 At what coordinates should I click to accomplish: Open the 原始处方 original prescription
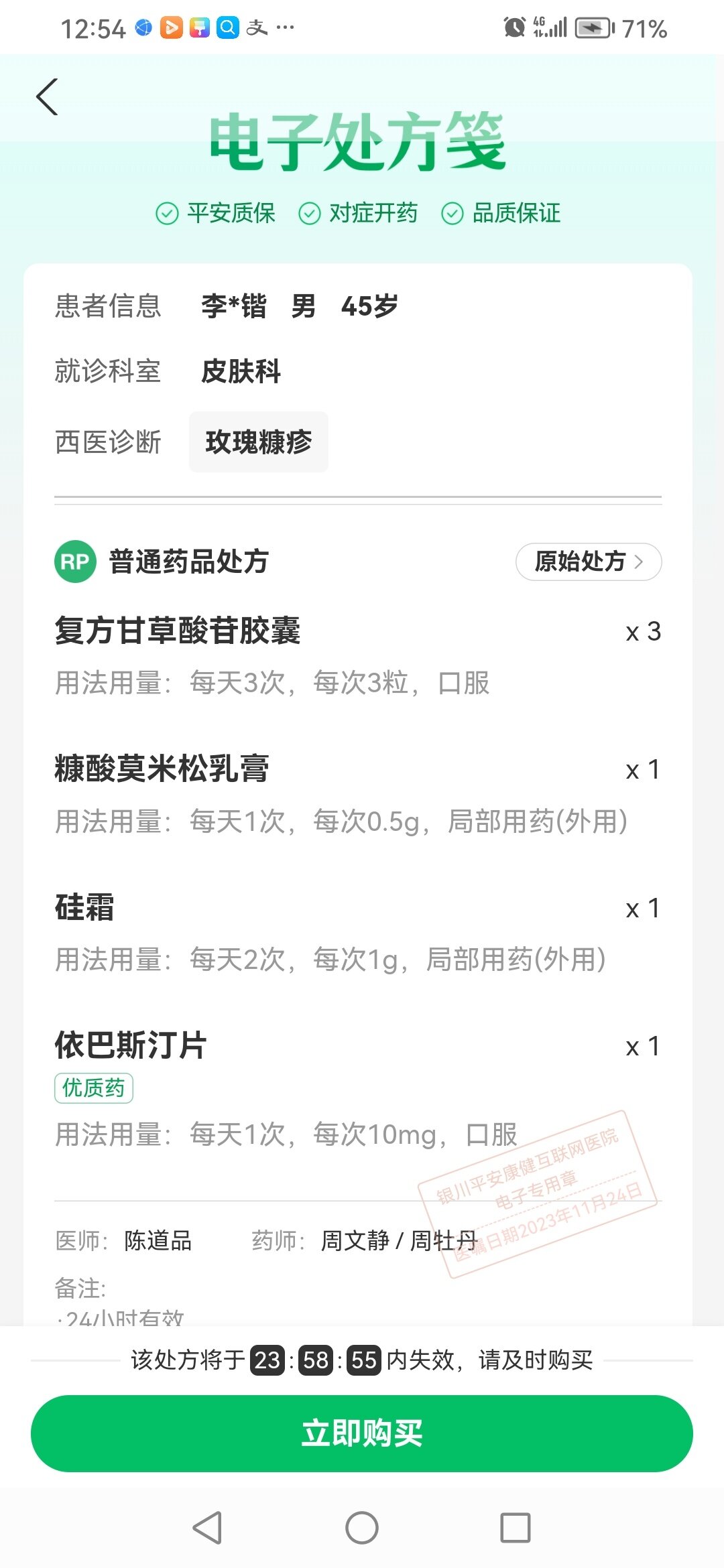point(589,562)
